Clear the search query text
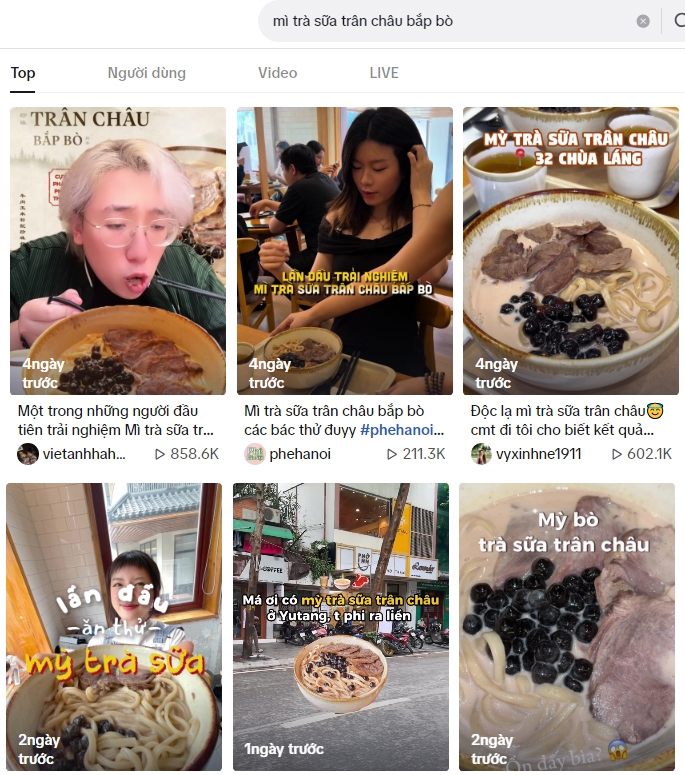The image size is (685, 775). click(x=643, y=21)
